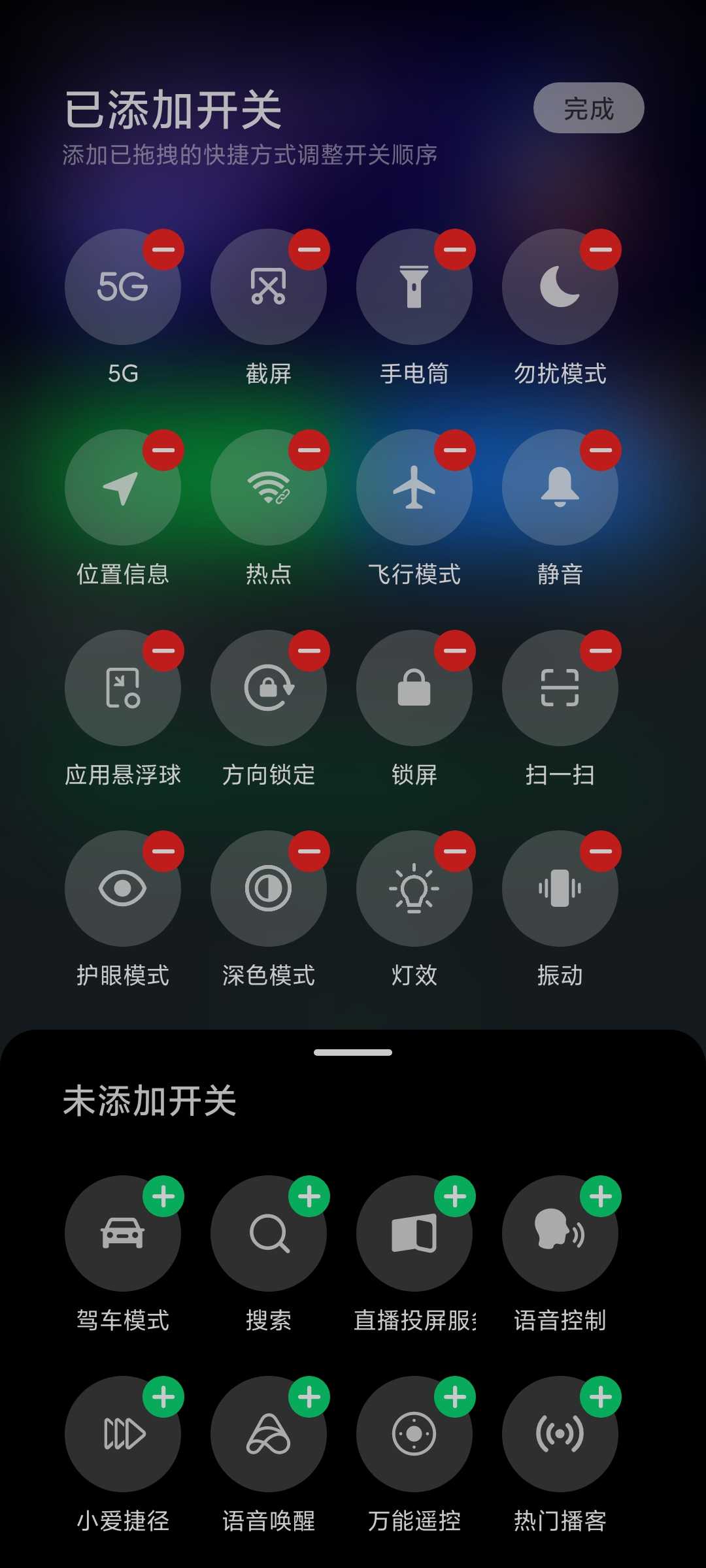Remove the 方向锁定 rotation lock switch
The height and width of the screenshot is (1568, 706).
pyautogui.click(x=309, y=651)
